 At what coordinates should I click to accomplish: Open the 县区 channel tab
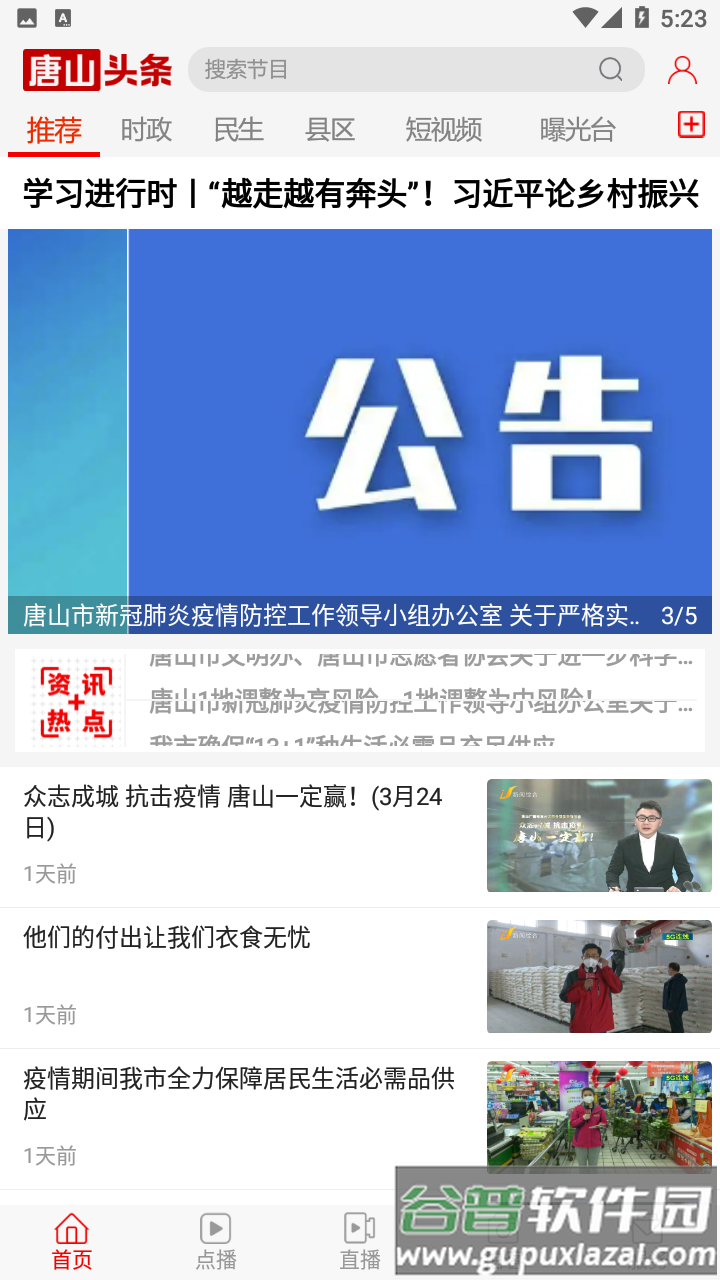click(x=330, y=130)
